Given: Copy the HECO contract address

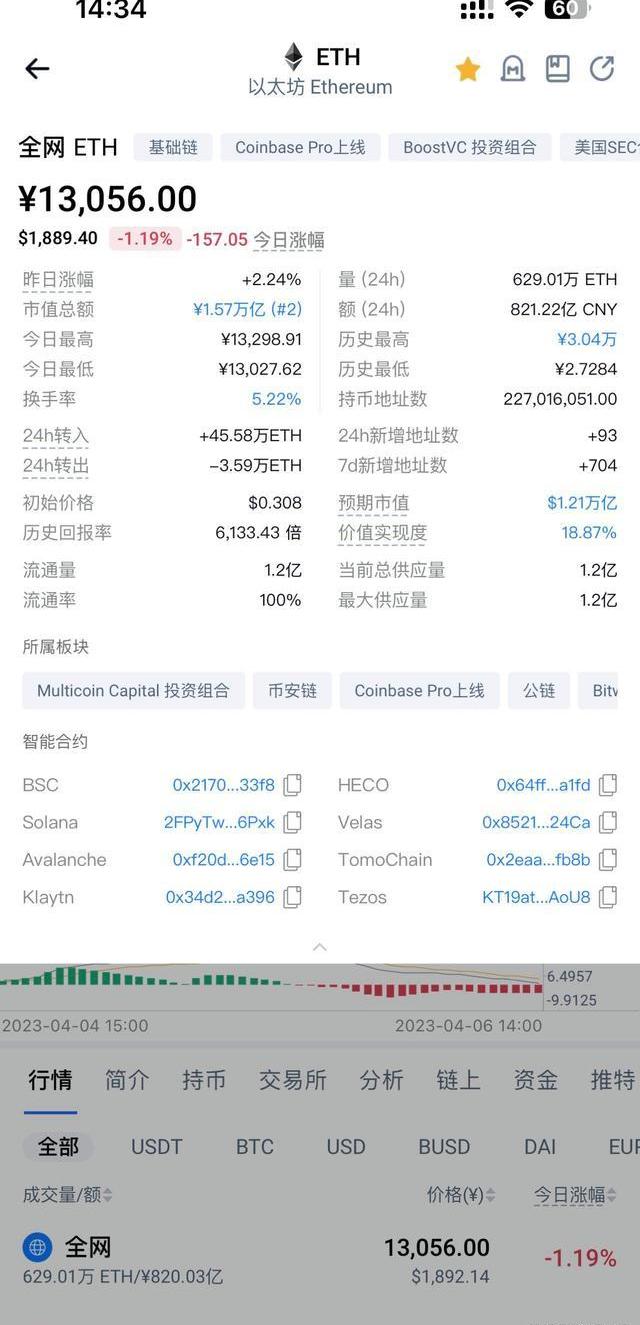Looking at the screenshot, I should (608, 785).
